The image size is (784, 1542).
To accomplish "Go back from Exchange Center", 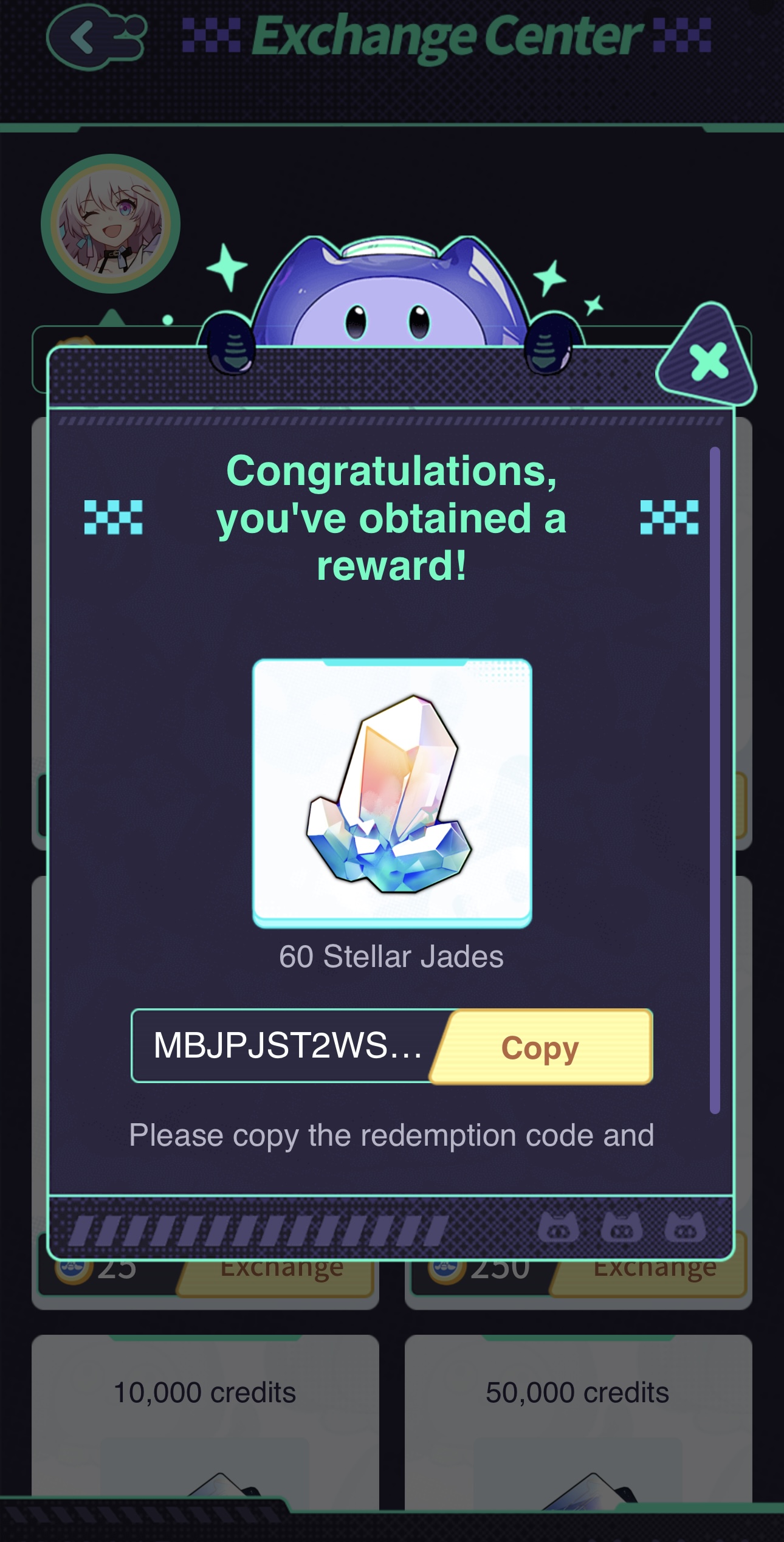I will pyautogui.click(x=97, y=38).
